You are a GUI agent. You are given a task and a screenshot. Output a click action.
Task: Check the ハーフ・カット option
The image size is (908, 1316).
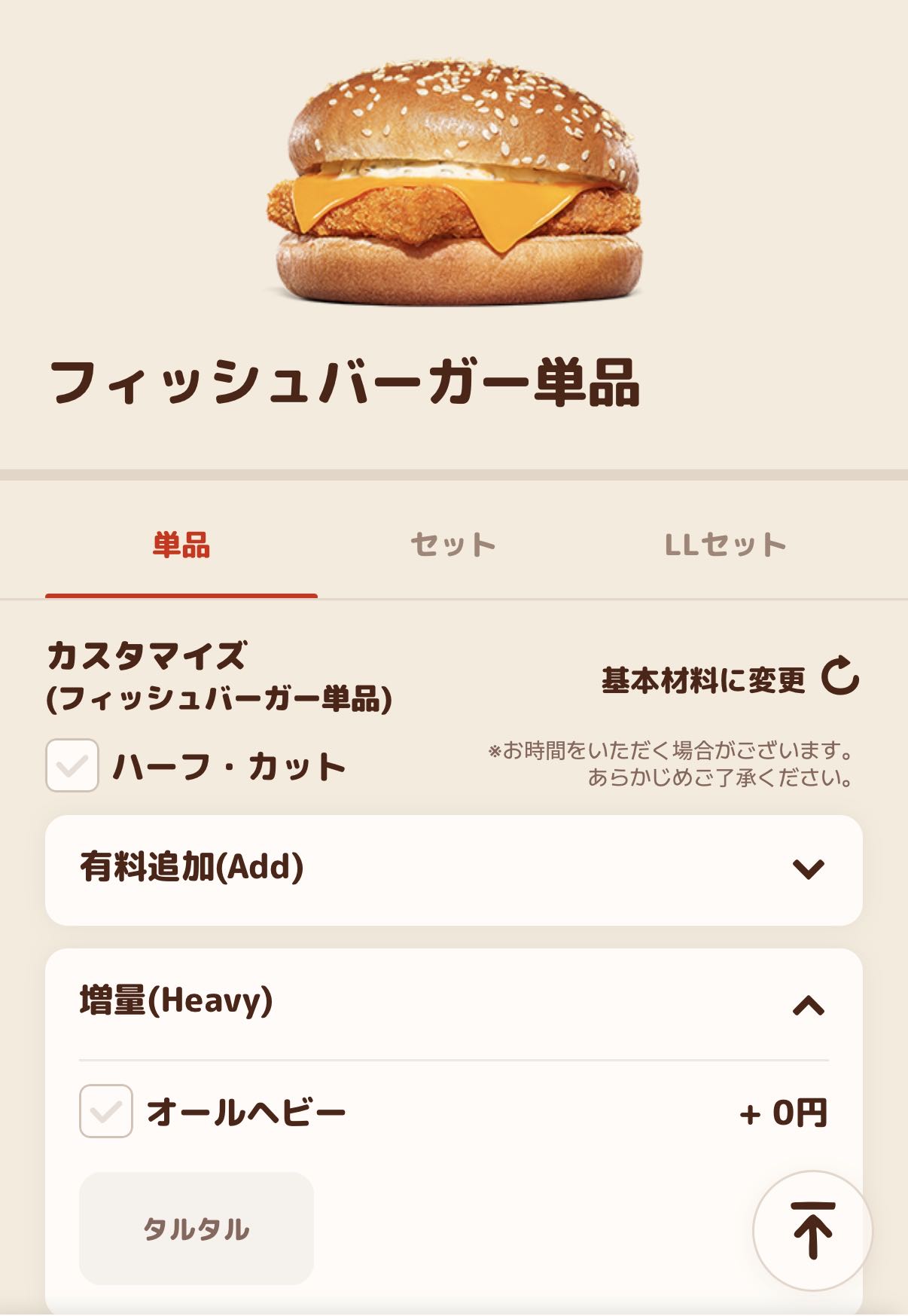click(72, 765)
